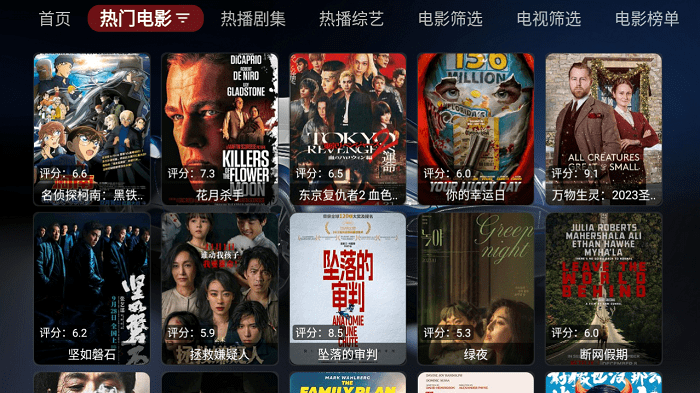Open the movie 名侦探柯南：黑铁..

[92, 129]
